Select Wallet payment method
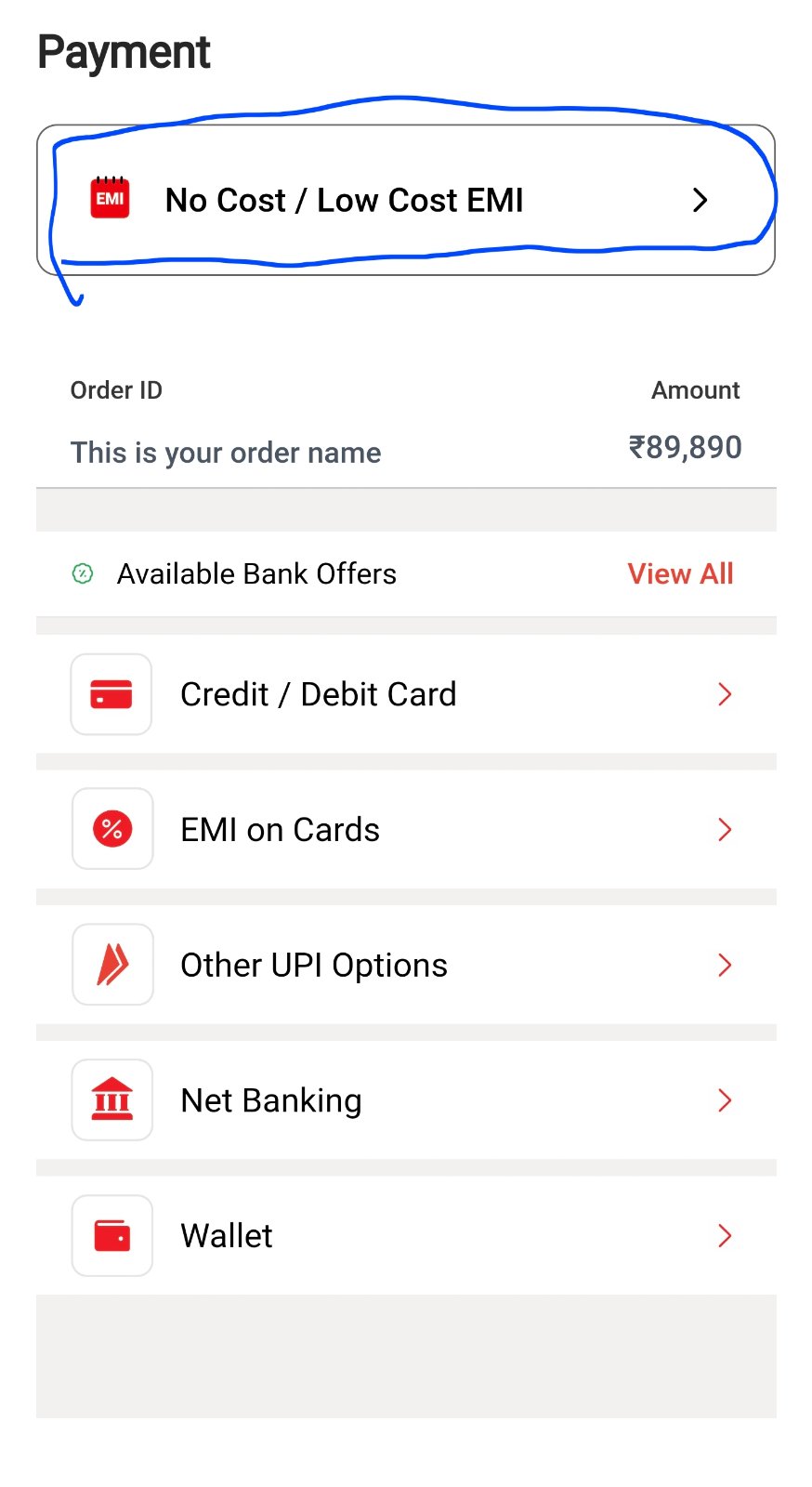Image resolution: width=812 pixels, height=1487 pixels. point(406,1236)
